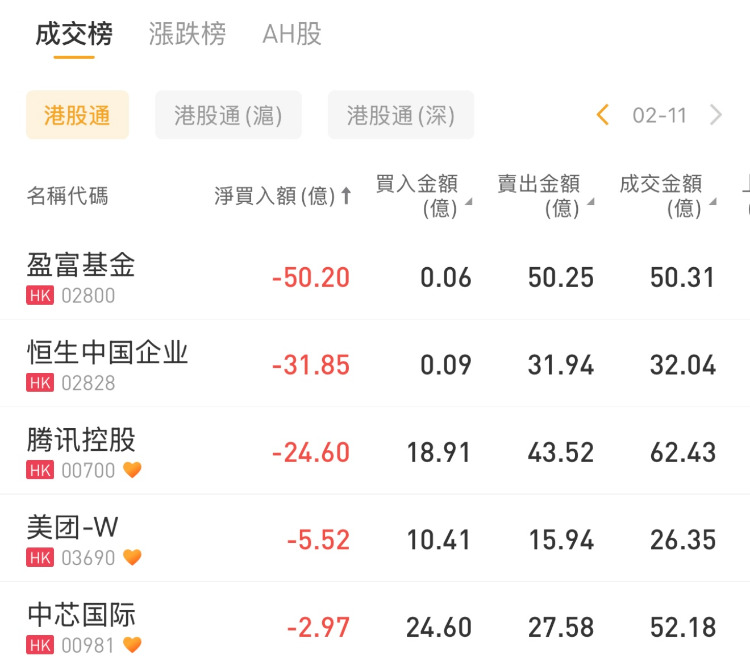
Task: Open 腾讯控股 stock details
Action: [x=81, y=452]
